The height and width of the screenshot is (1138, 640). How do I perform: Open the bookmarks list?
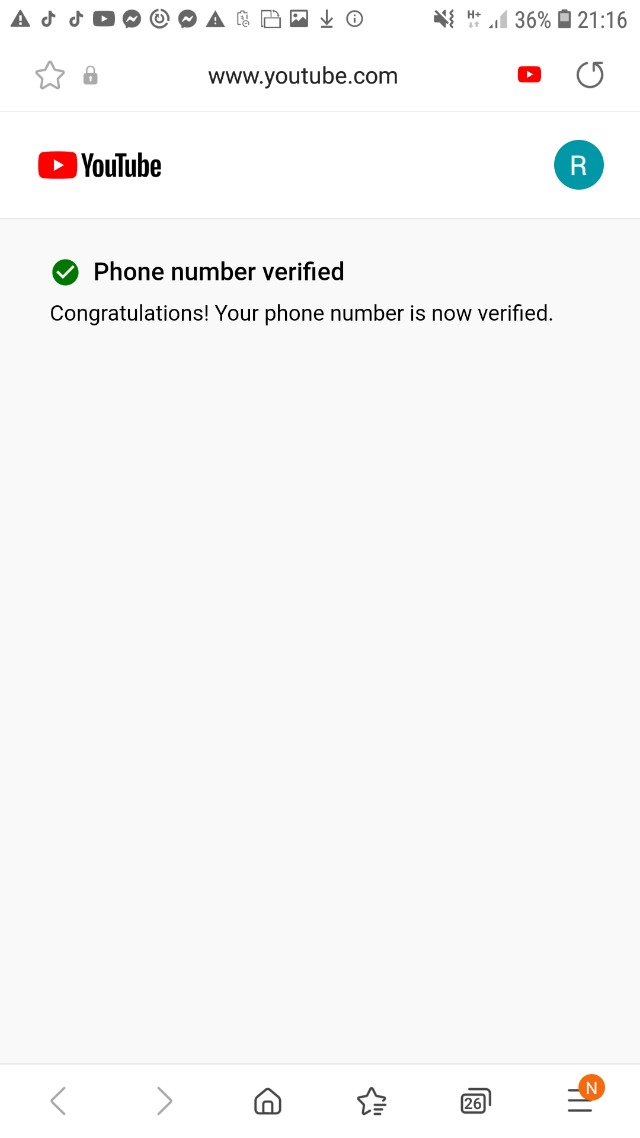(x=371, y=1101)
